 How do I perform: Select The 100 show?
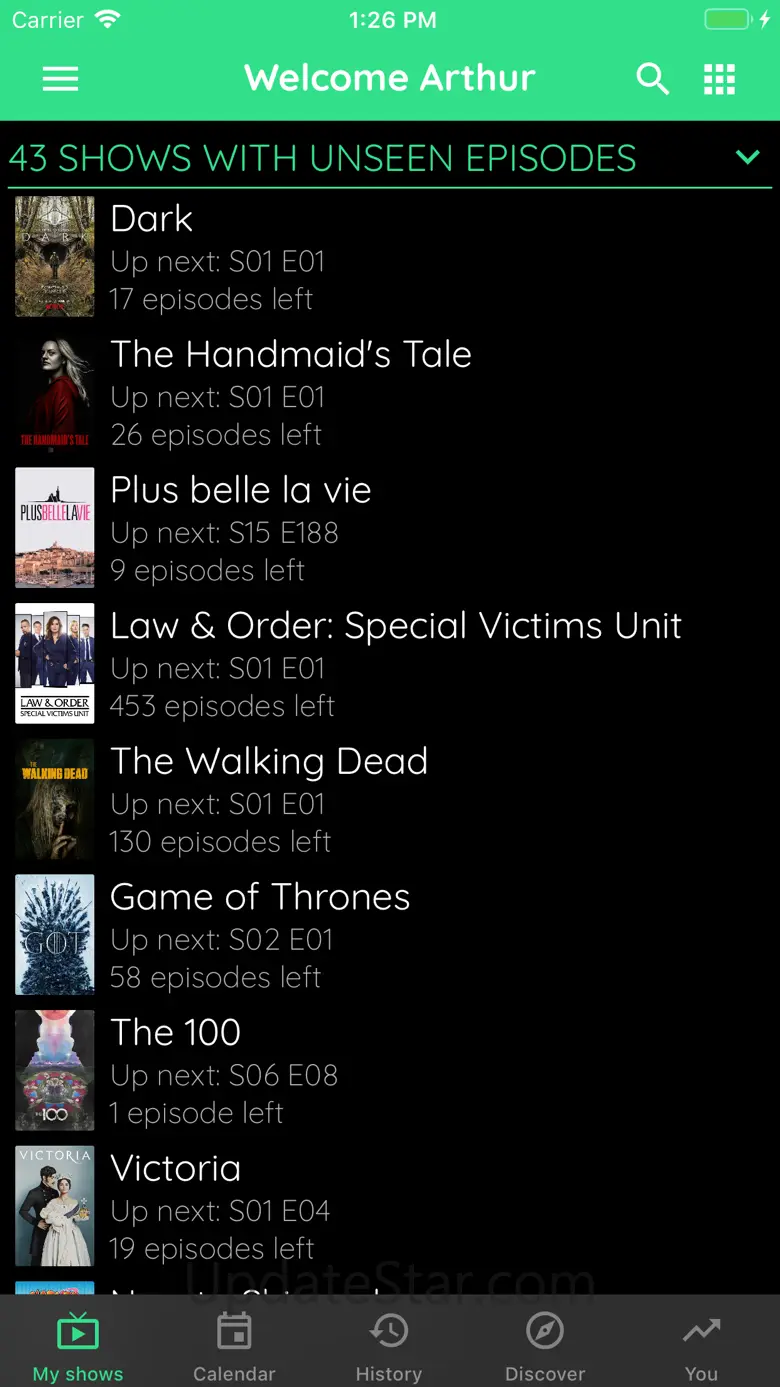click(390, 1071)
